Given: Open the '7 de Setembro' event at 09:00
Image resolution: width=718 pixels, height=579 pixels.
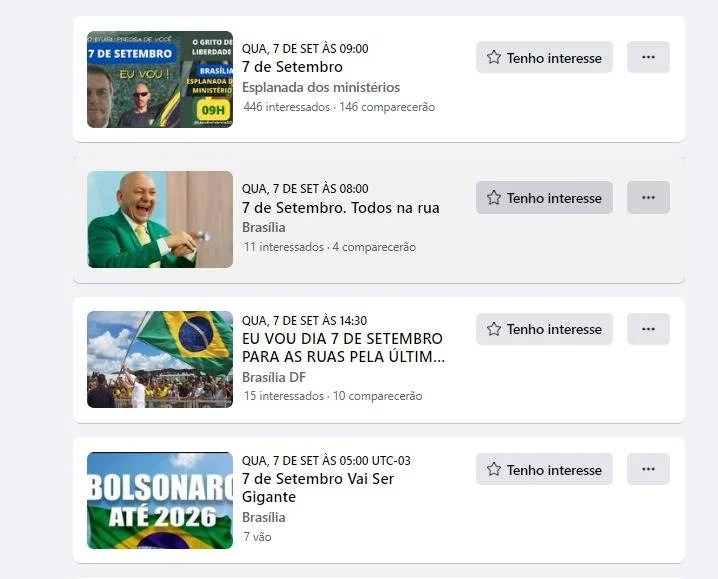Looking at the screenshot, I should pyautogui.click(x=292, y=67).
